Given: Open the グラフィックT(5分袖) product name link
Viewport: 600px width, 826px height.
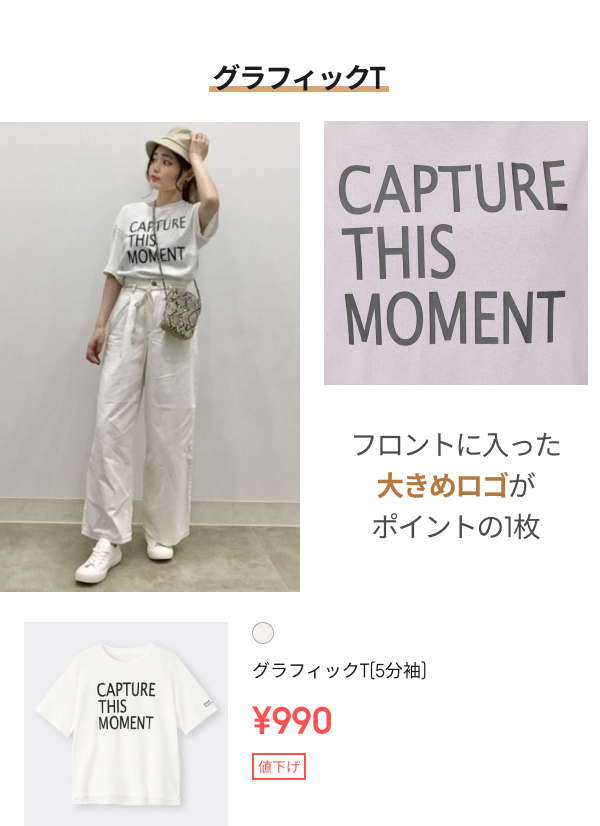Looking at the screenshot, I should coord(340,670).
